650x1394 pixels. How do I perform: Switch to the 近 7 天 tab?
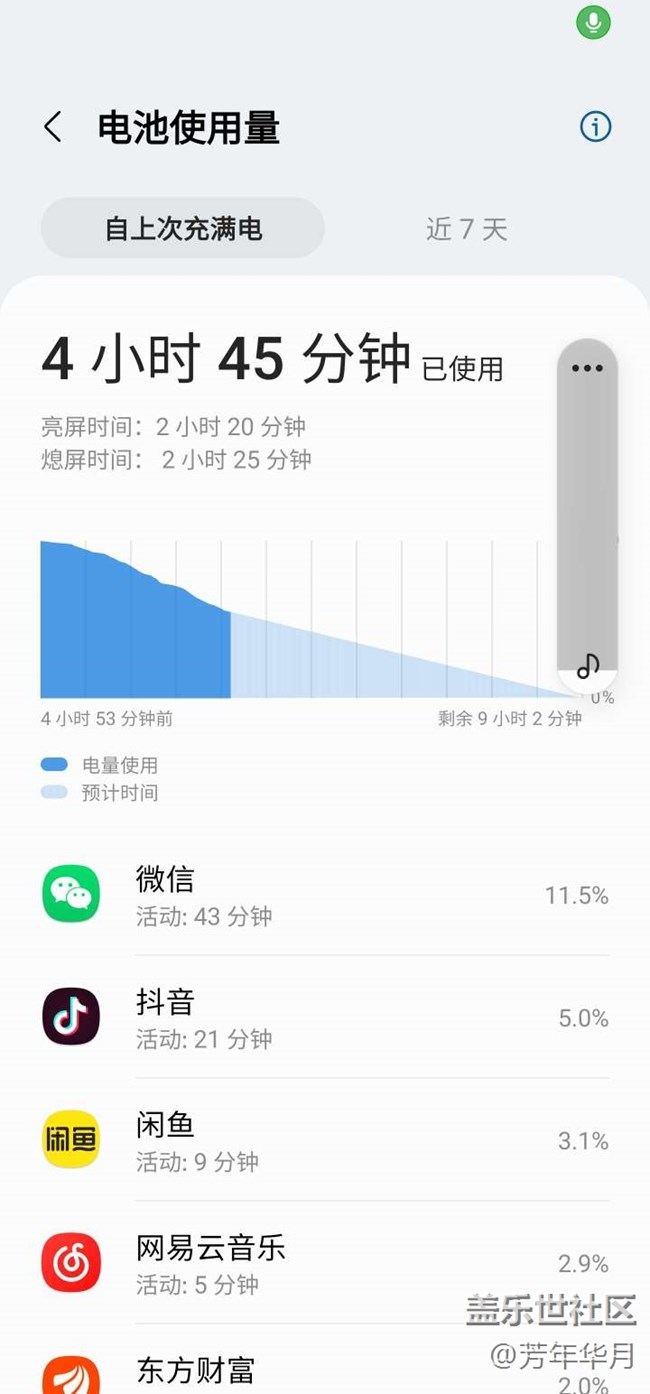point(467,229)
